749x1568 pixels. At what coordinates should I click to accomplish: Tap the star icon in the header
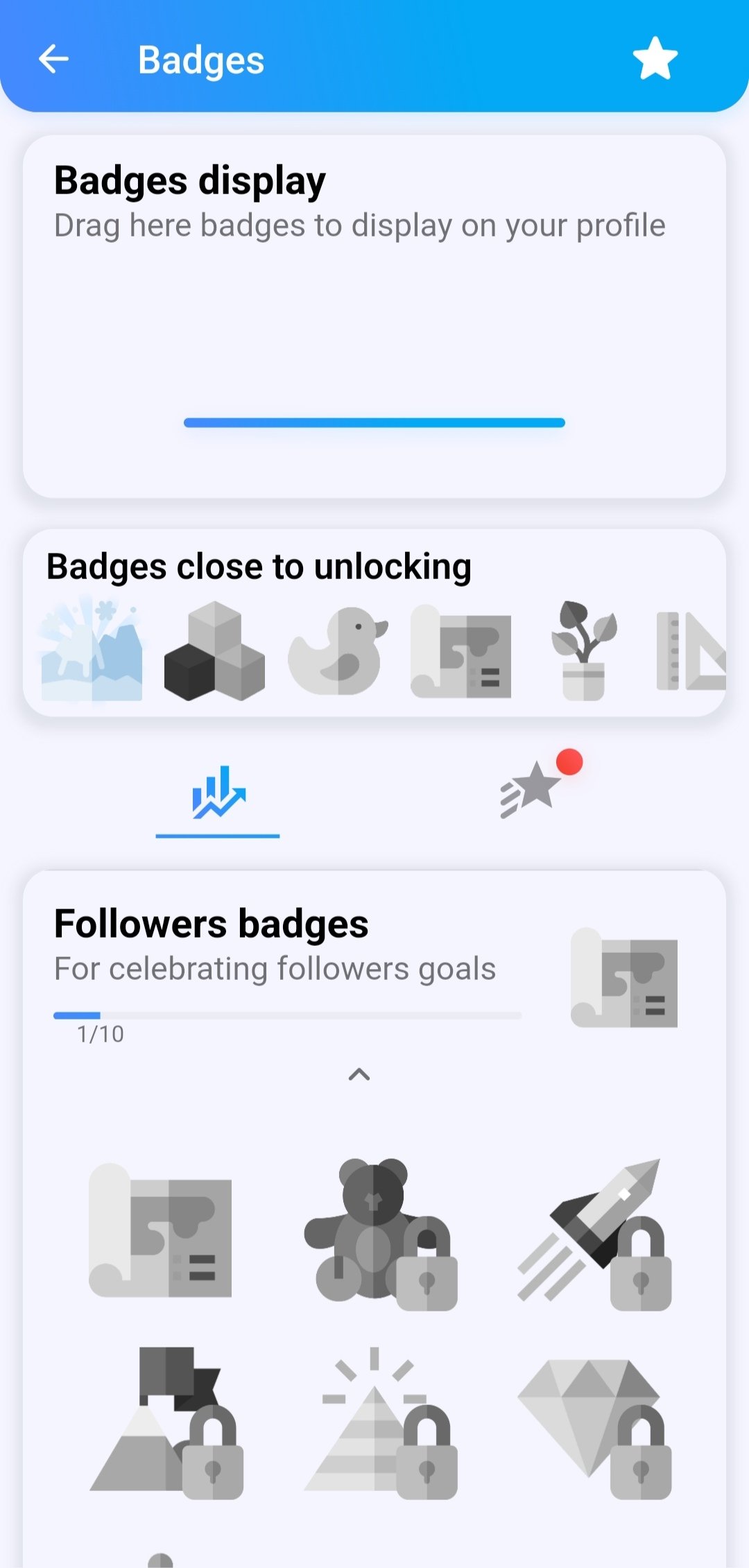[655, 59]
